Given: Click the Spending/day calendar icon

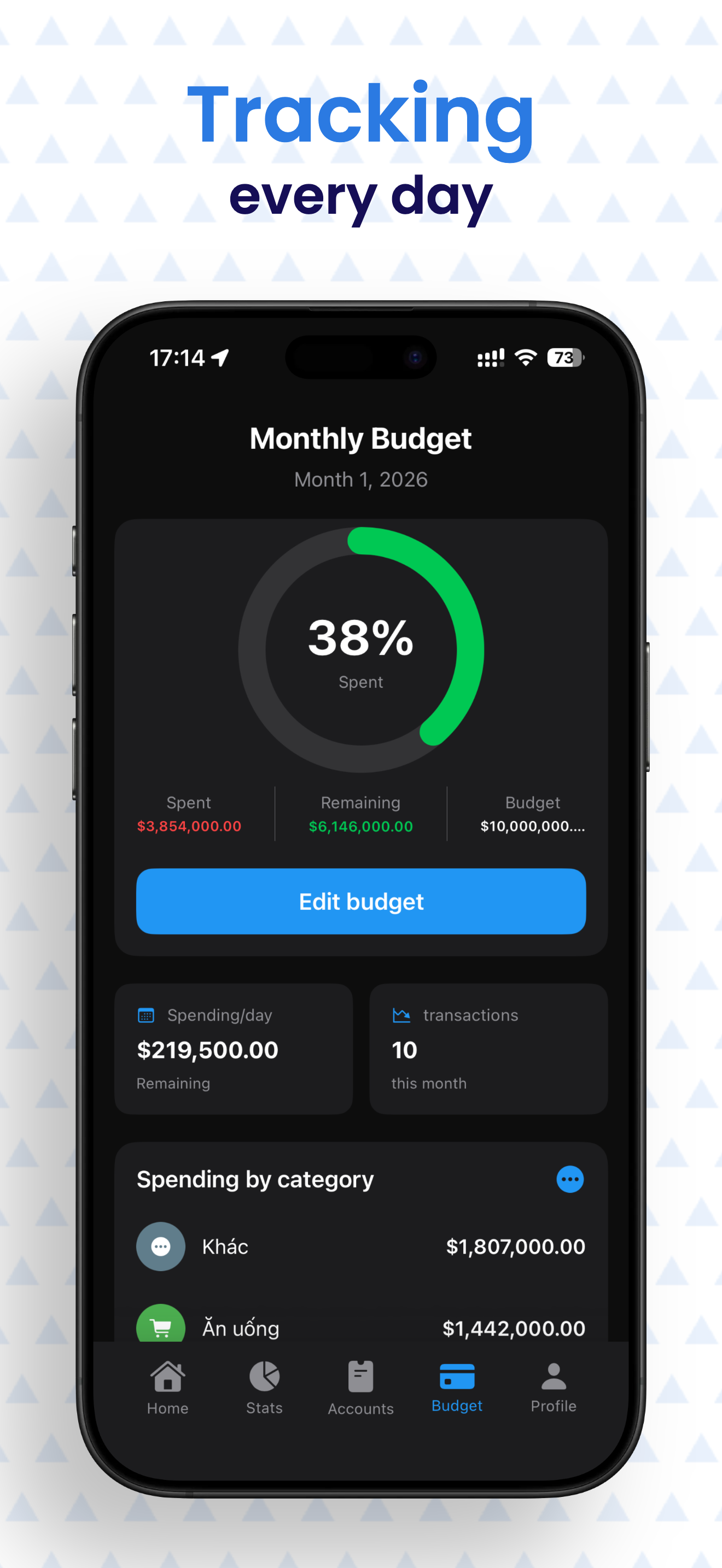Looking at the screenshot, I should coord(145,1014).
